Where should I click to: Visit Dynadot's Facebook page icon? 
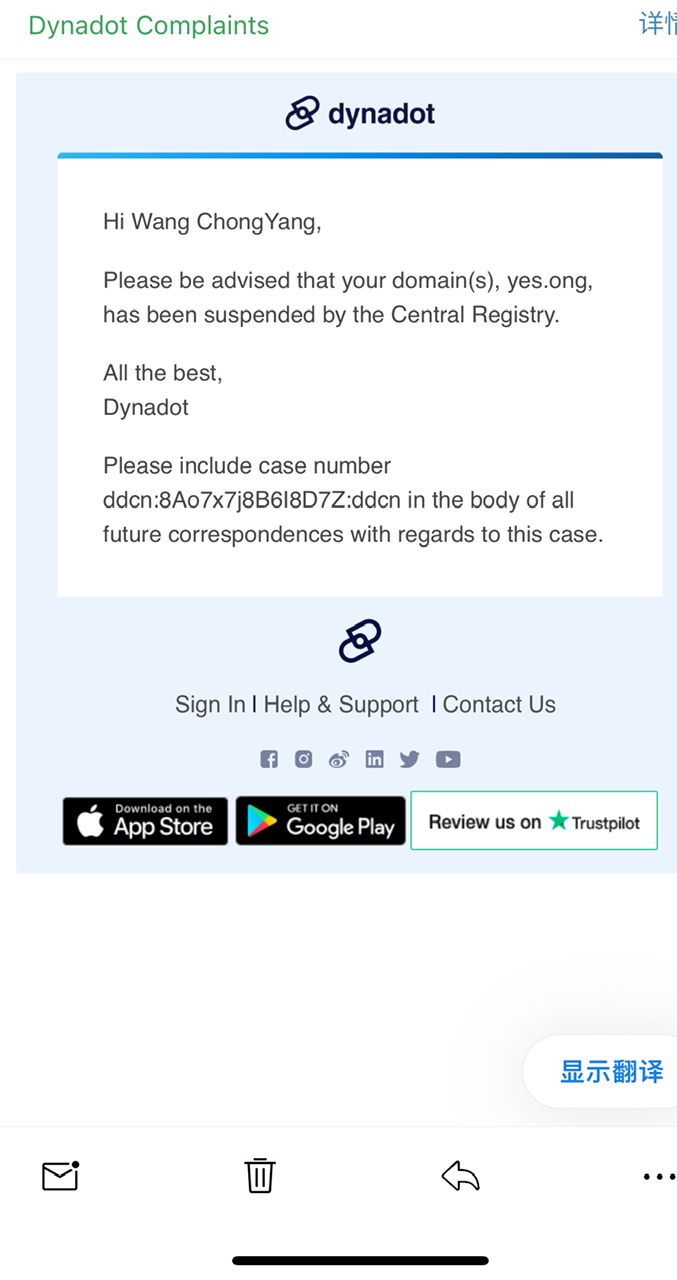(x=269, y=759)
